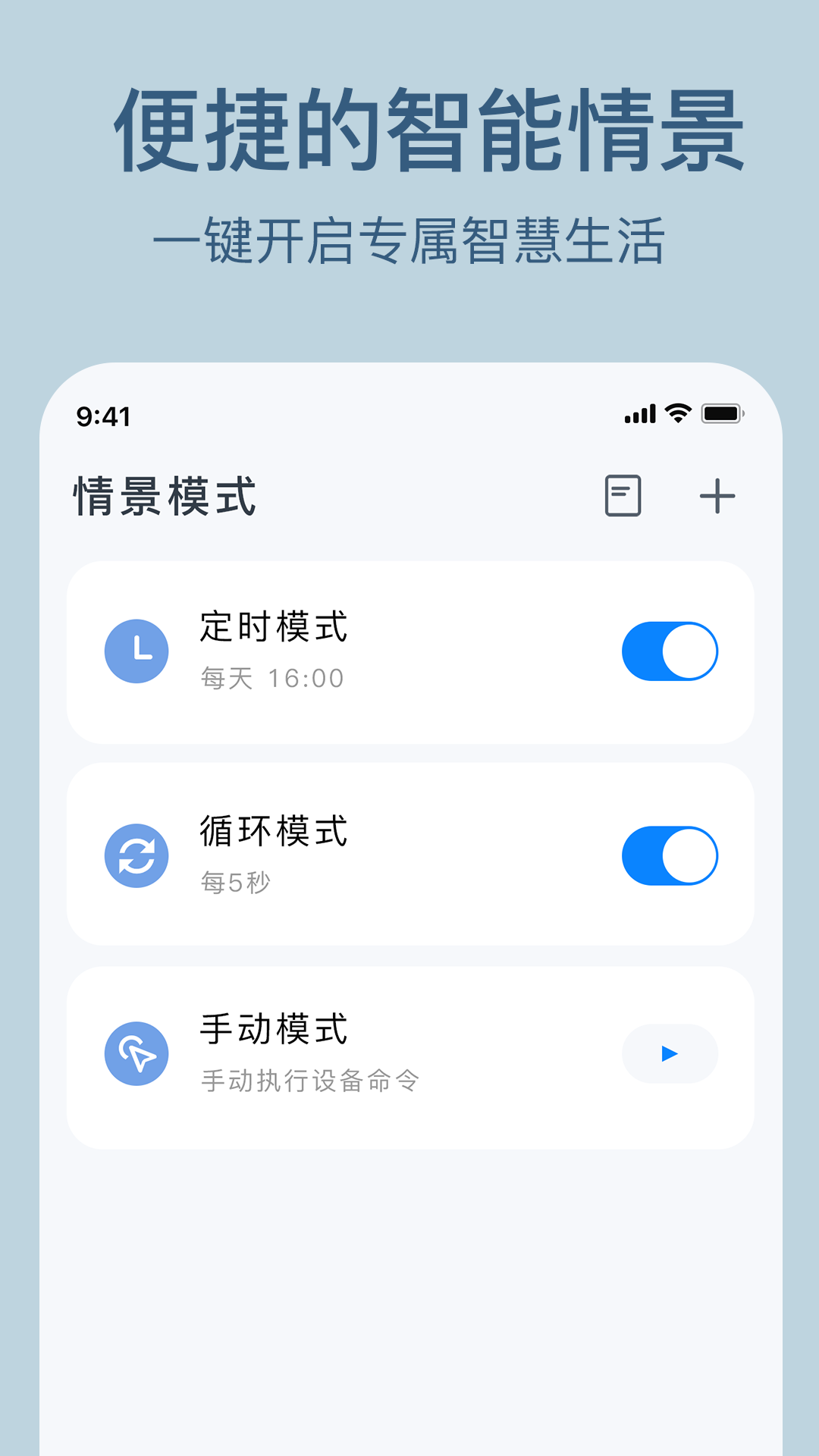This screenshot has height=1456, width=819.
Task: Turn off the 循环模式 toggle
Action: [x=670, y=855]
